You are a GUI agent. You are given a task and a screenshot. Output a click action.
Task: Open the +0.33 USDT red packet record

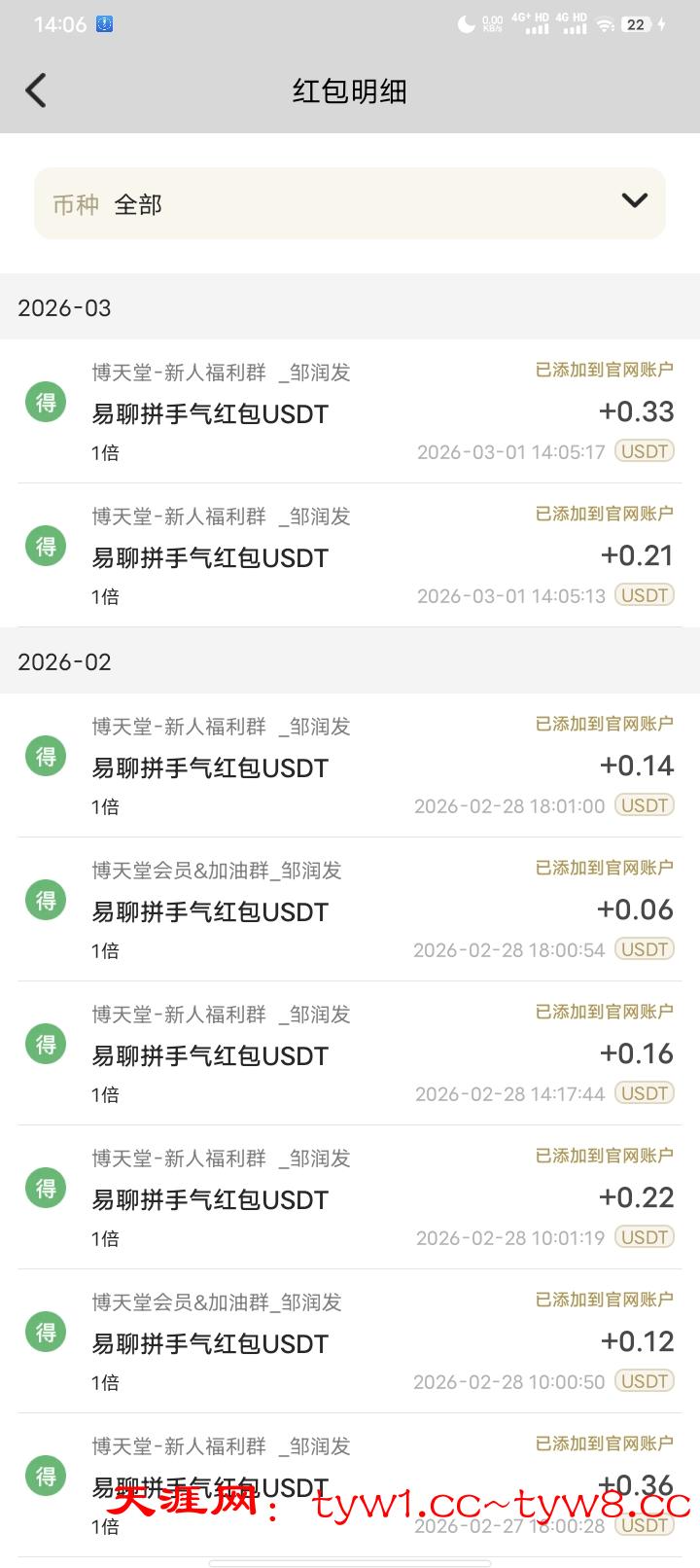tap(350, 411)
